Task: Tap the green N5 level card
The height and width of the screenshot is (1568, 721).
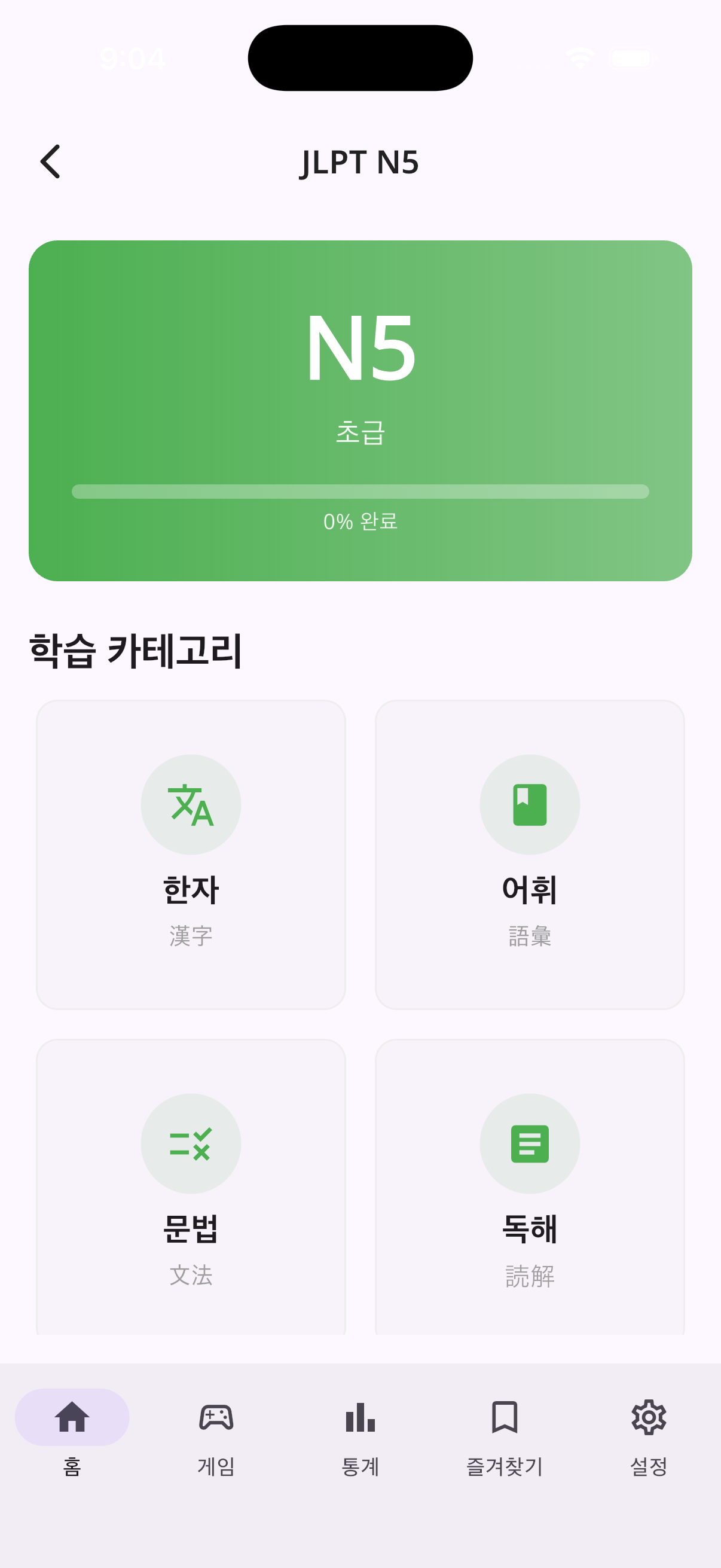Action: 360,409
